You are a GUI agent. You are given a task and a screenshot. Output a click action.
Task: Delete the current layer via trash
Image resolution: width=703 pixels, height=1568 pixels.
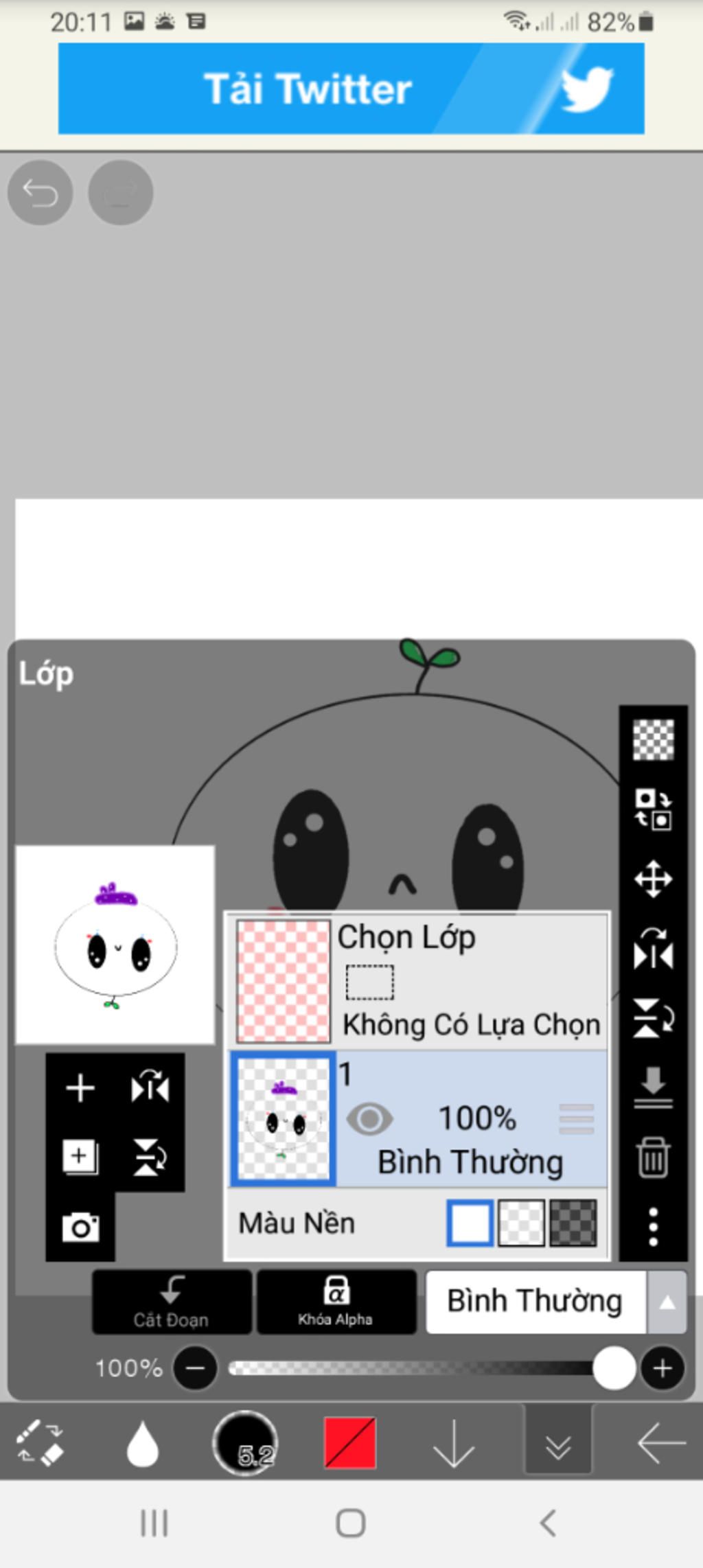click(653, 1157)
